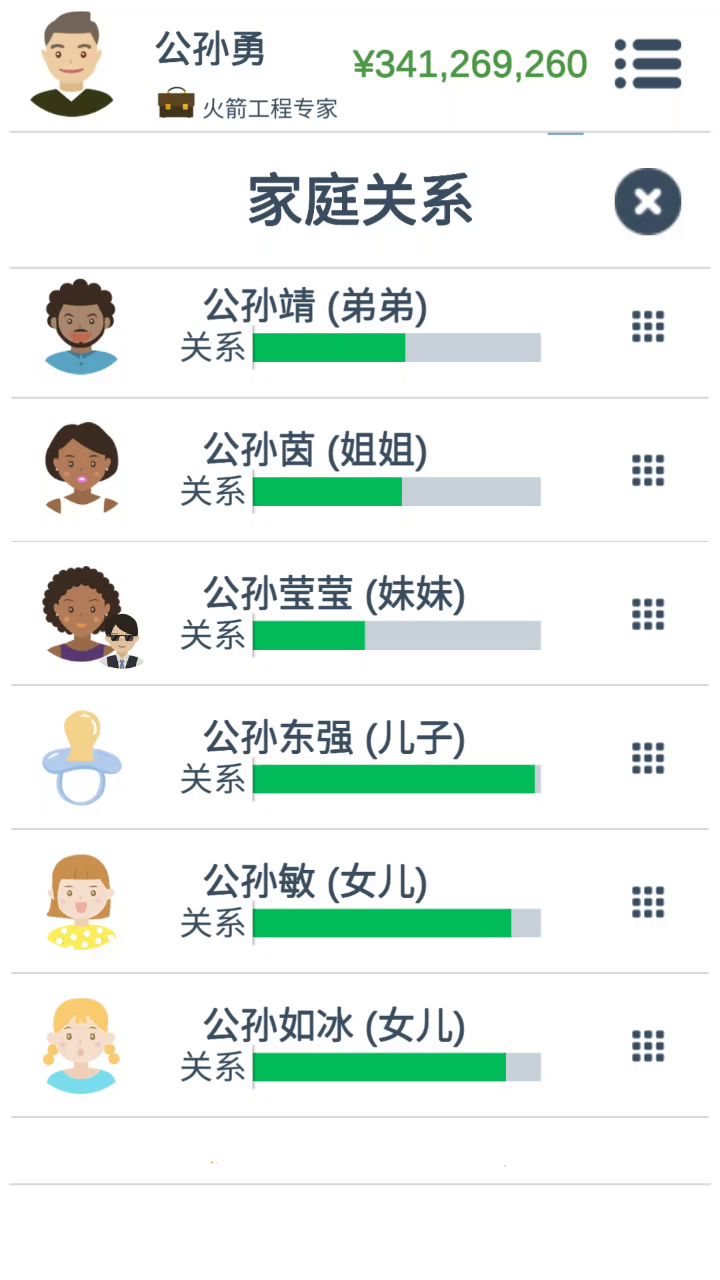This screenshot has width=720, height=1280.
Task: Open 公孙靖 (弟弟) relationship row
Action: pyautogui.click(x=316, y=308)
